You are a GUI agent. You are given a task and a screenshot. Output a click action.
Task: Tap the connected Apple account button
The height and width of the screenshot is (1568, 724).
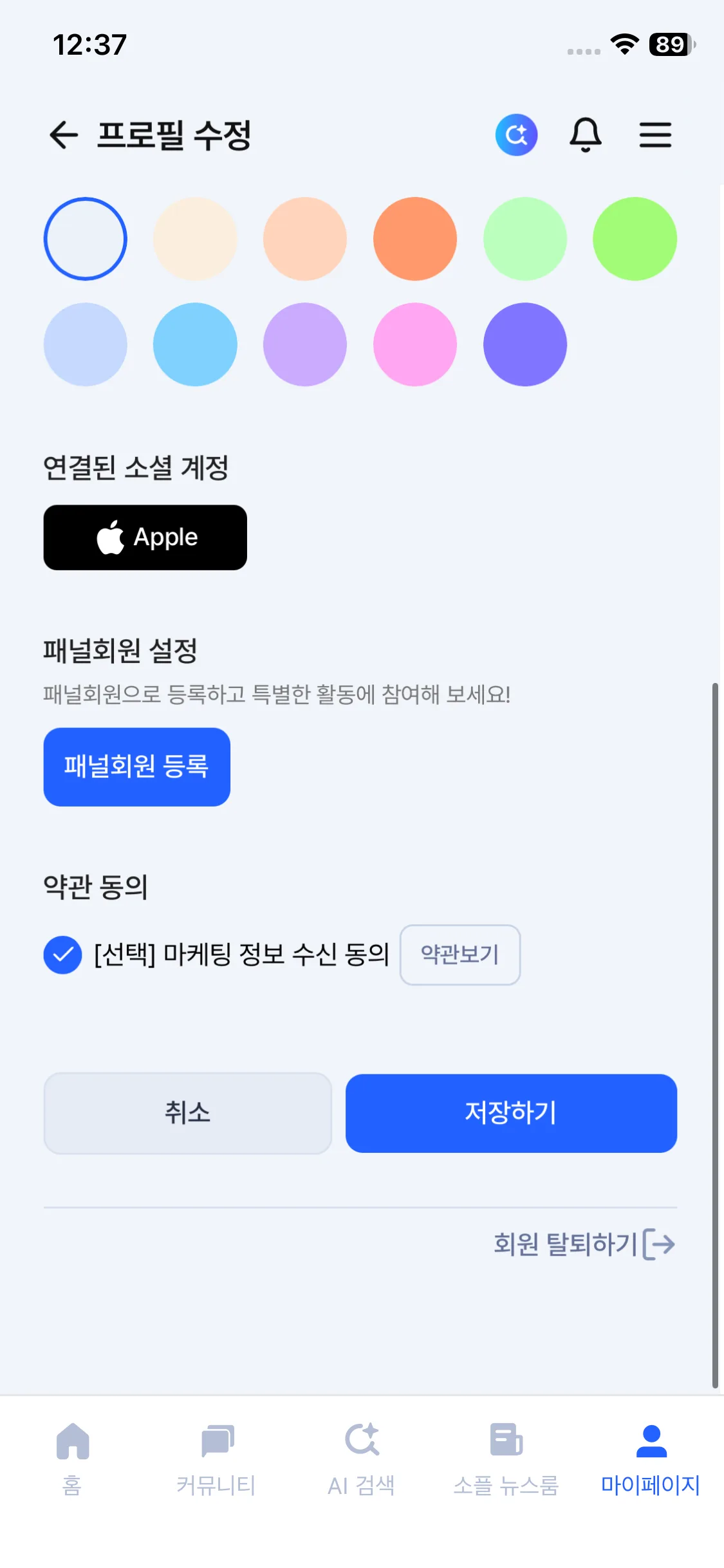point(145,537)
